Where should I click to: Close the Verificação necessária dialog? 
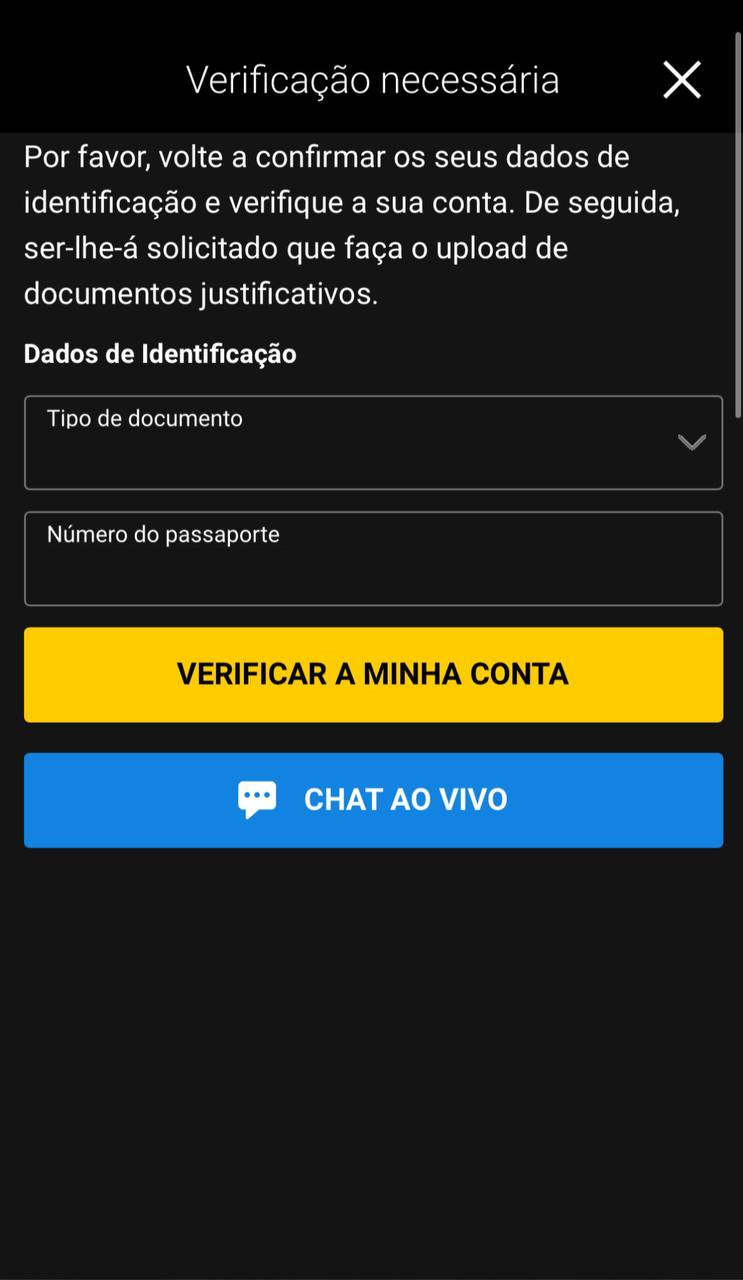[x=681, y=80]
